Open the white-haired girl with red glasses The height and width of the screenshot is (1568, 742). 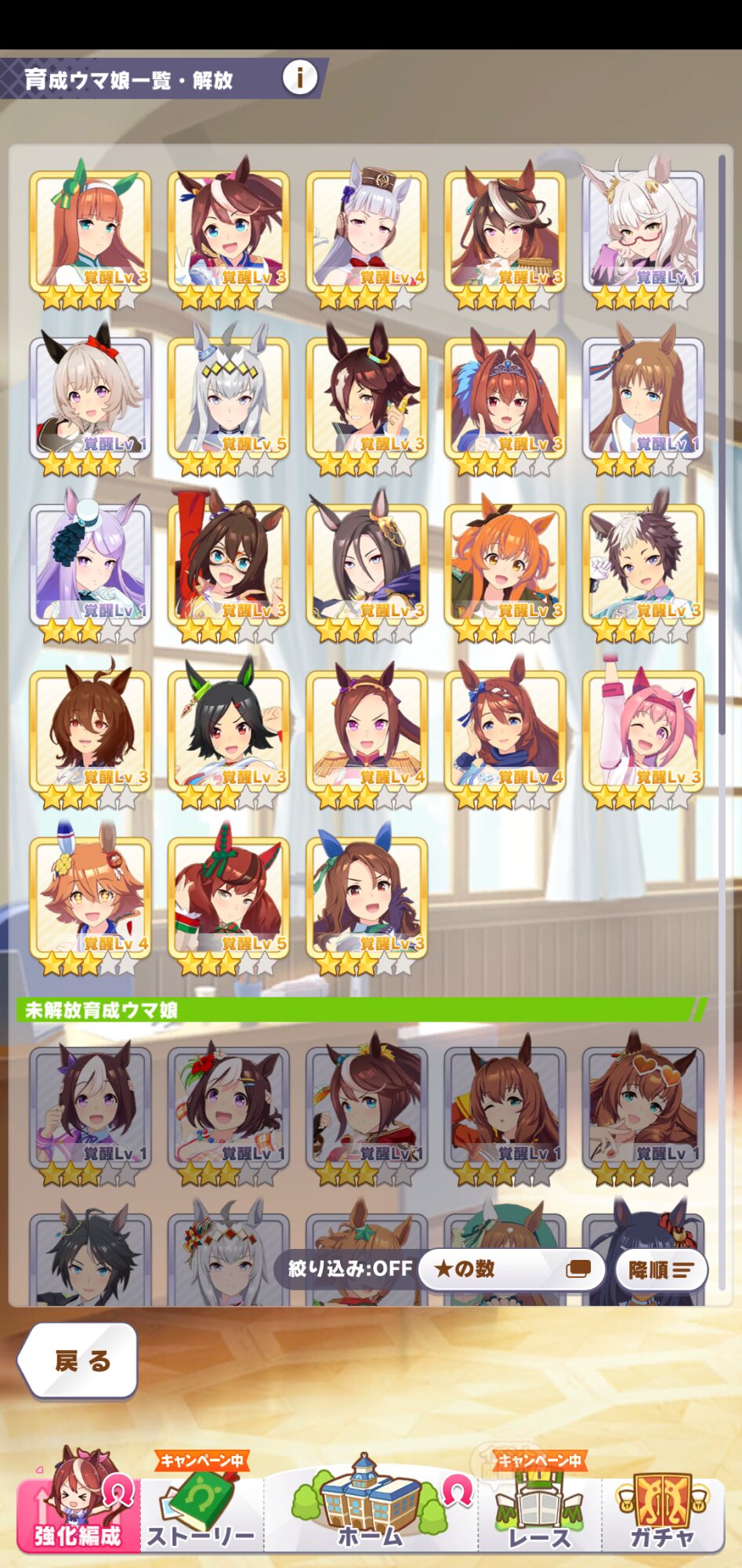tap(642, 234)
